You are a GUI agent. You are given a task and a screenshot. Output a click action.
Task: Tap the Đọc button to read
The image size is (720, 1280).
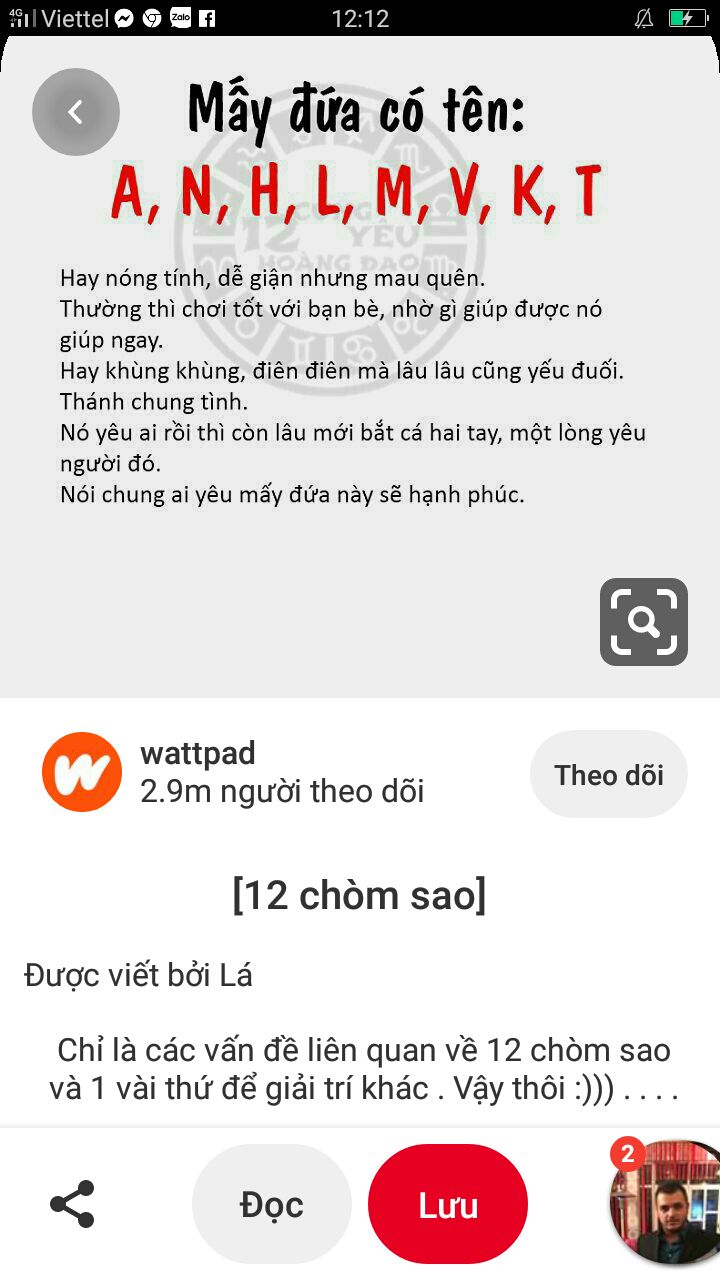(x=272, y=1204)
